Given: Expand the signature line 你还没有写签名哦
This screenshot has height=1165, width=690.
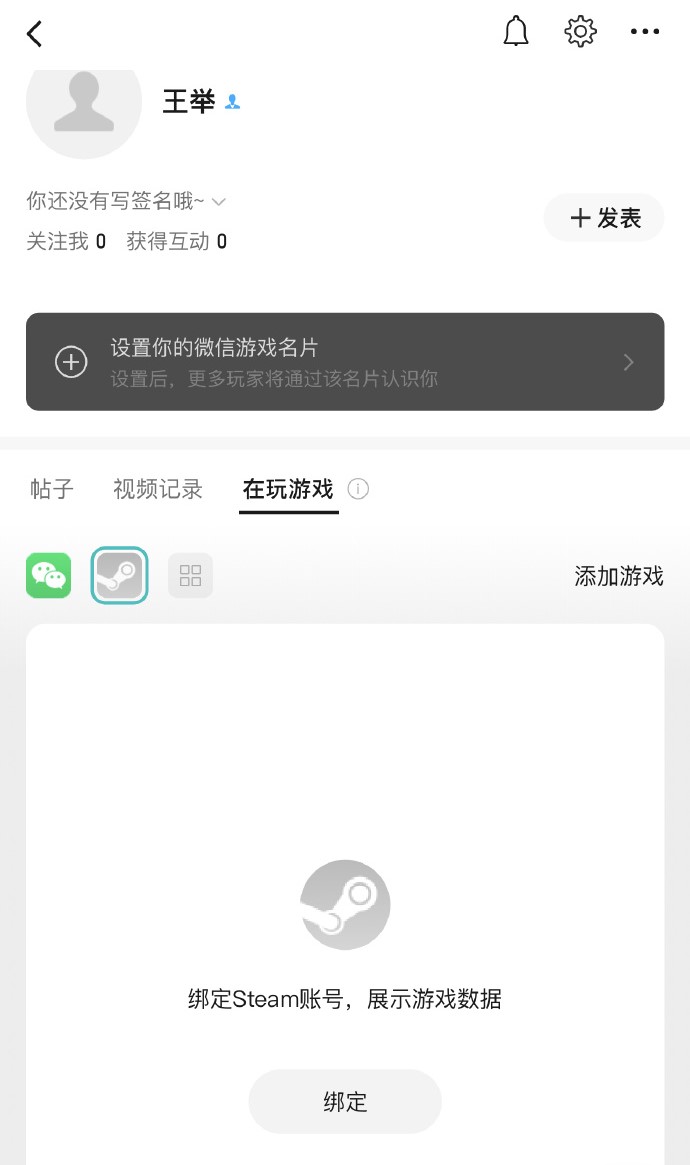Looking at the screenshot, I should 126,201.
